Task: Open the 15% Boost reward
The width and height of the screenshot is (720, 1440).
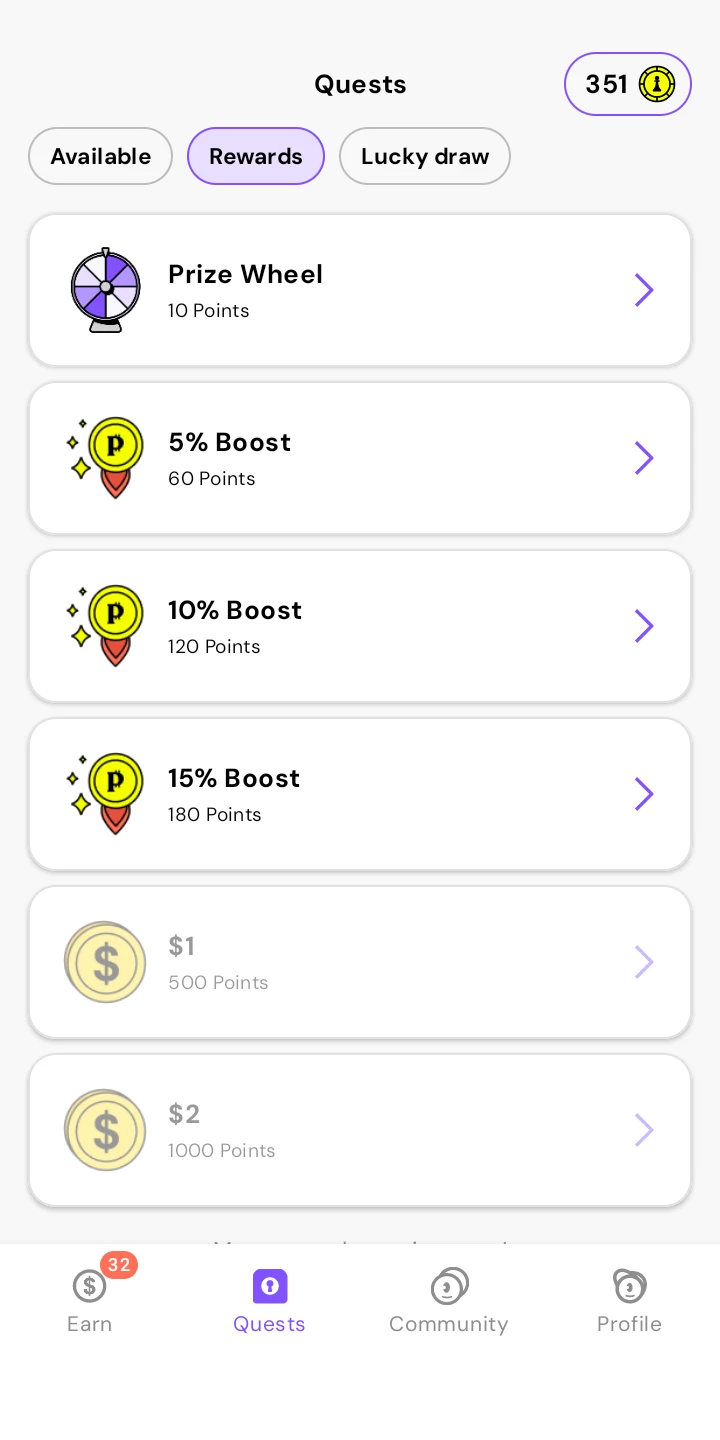Action: click(360, 794)
